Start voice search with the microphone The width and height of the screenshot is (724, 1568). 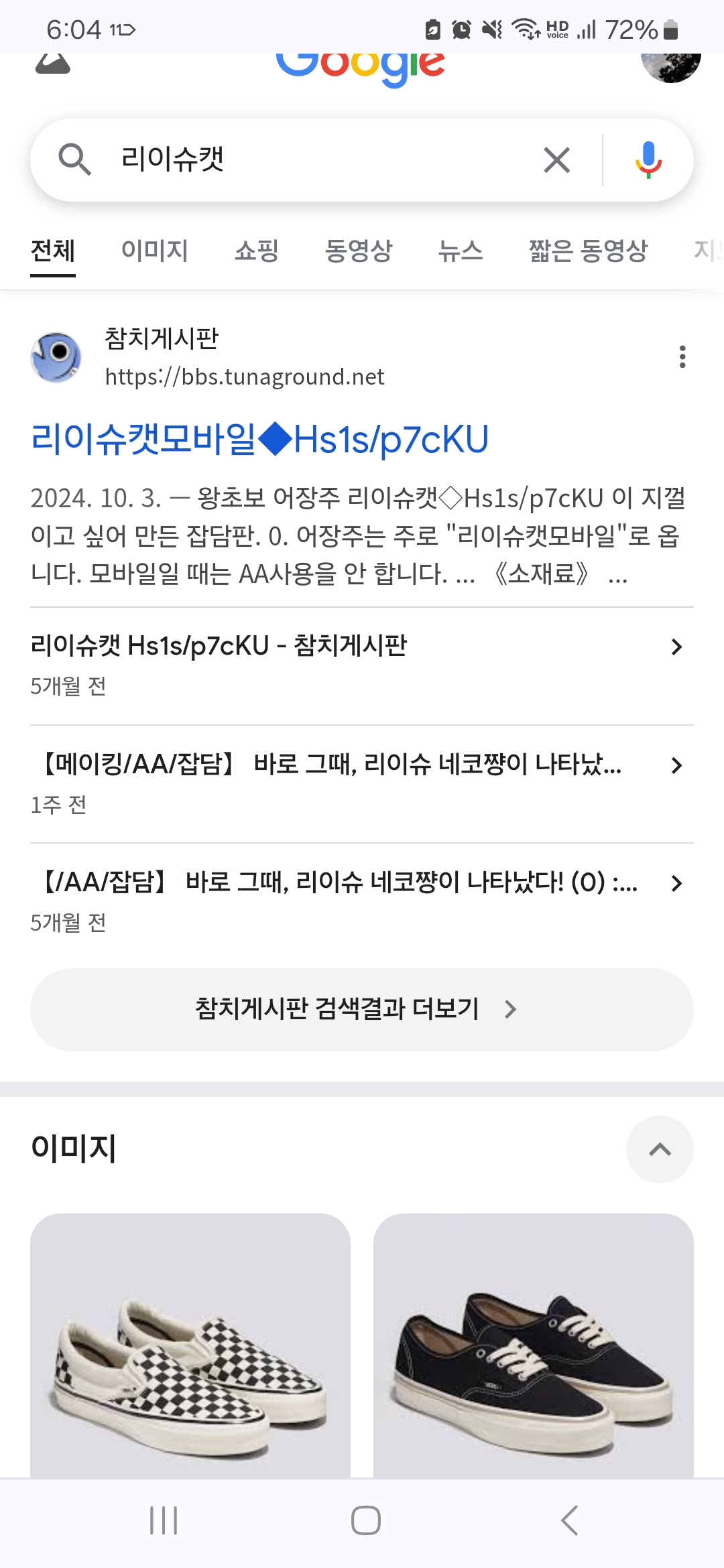pos(648,160)
